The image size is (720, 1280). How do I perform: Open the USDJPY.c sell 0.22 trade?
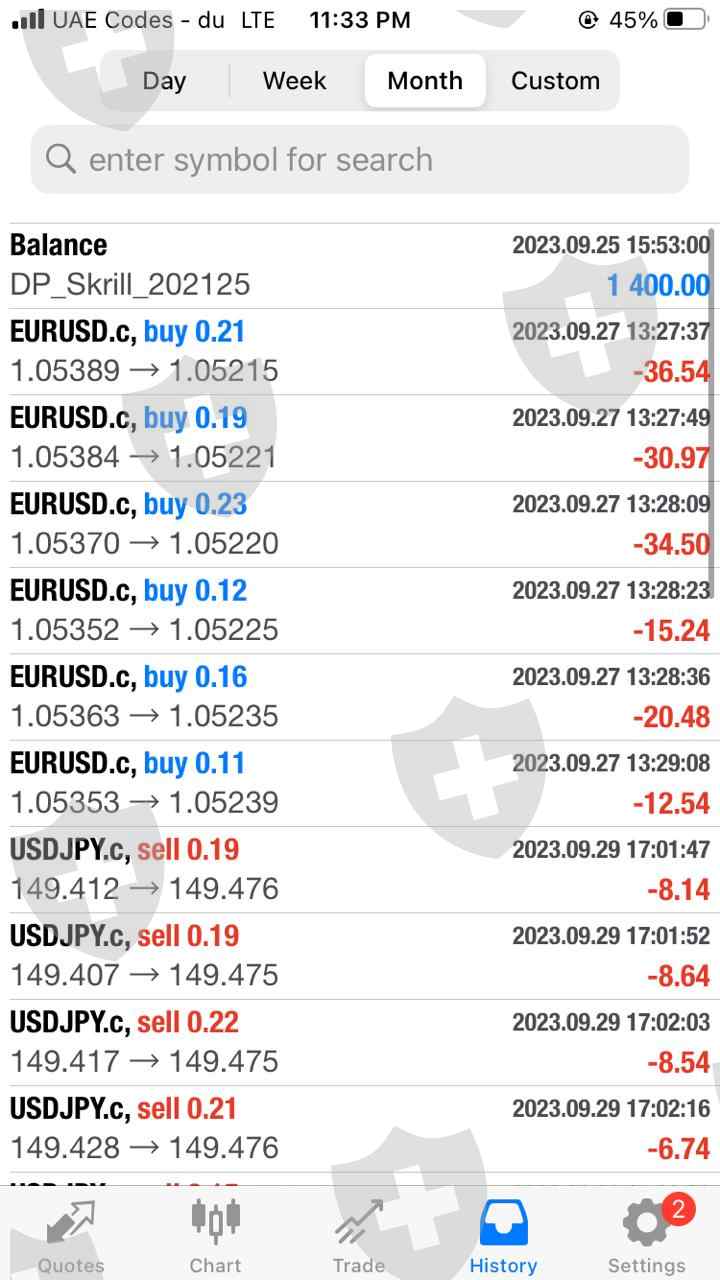(x=360, y=1042)
